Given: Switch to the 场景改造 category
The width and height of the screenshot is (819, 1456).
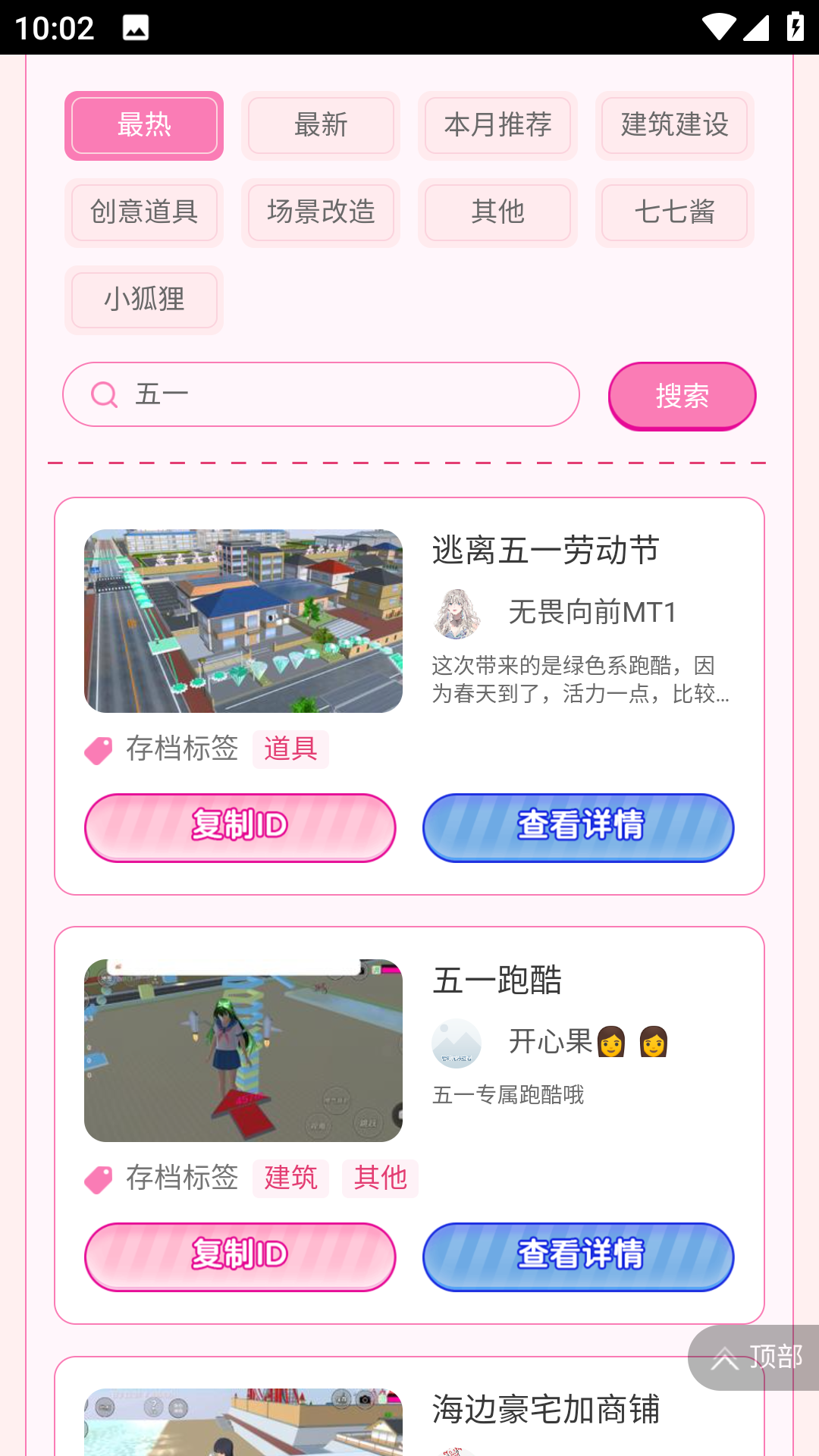Looking at the screenshot, I should 320,213.
